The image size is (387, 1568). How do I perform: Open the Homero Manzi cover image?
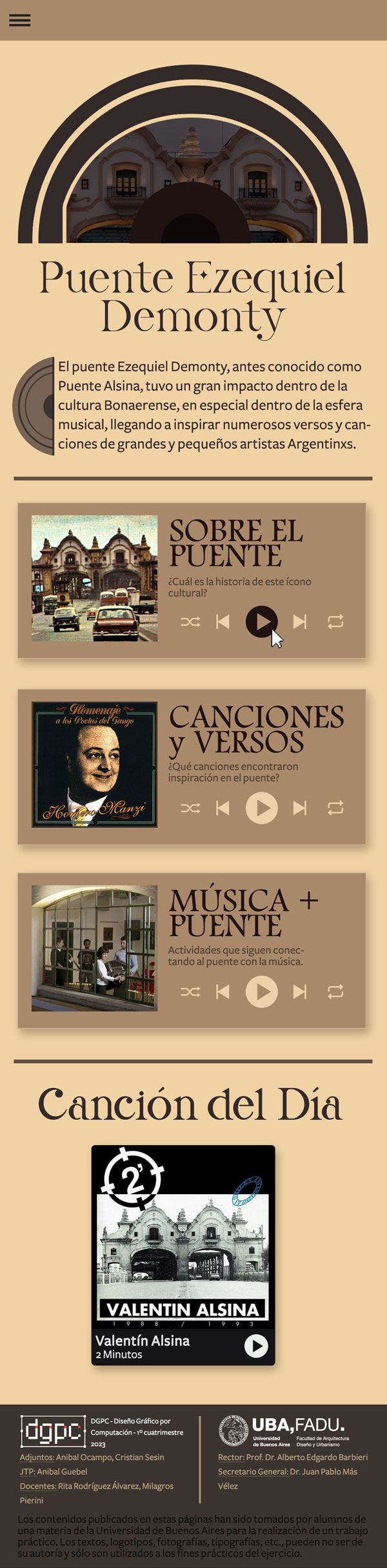tap(94, 764)
